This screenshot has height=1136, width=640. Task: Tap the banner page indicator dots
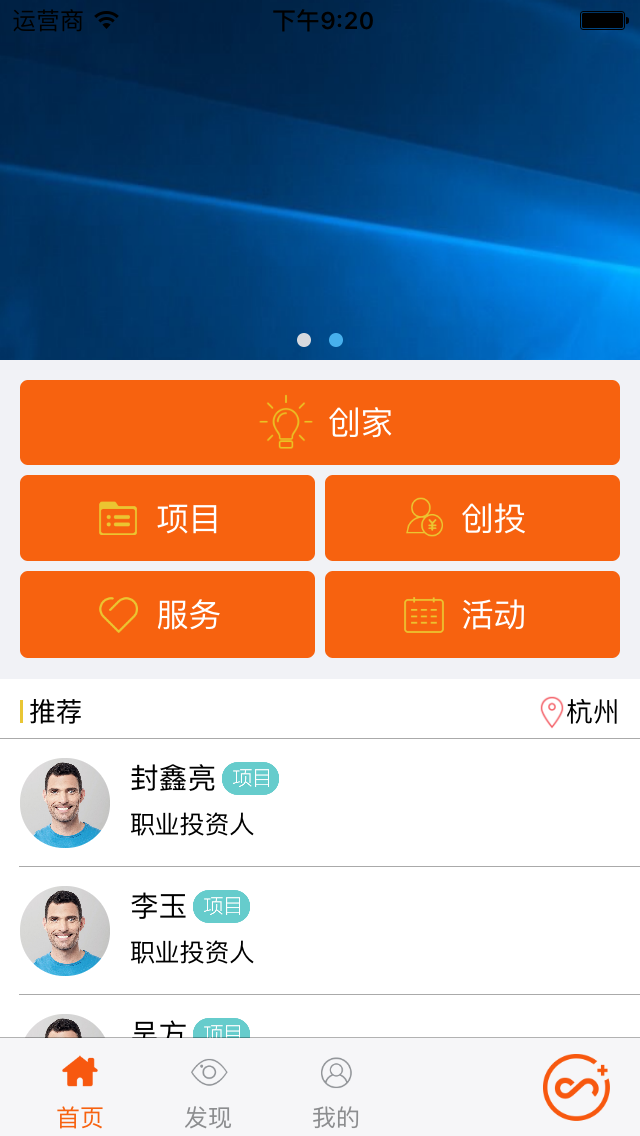click(320, 340)
